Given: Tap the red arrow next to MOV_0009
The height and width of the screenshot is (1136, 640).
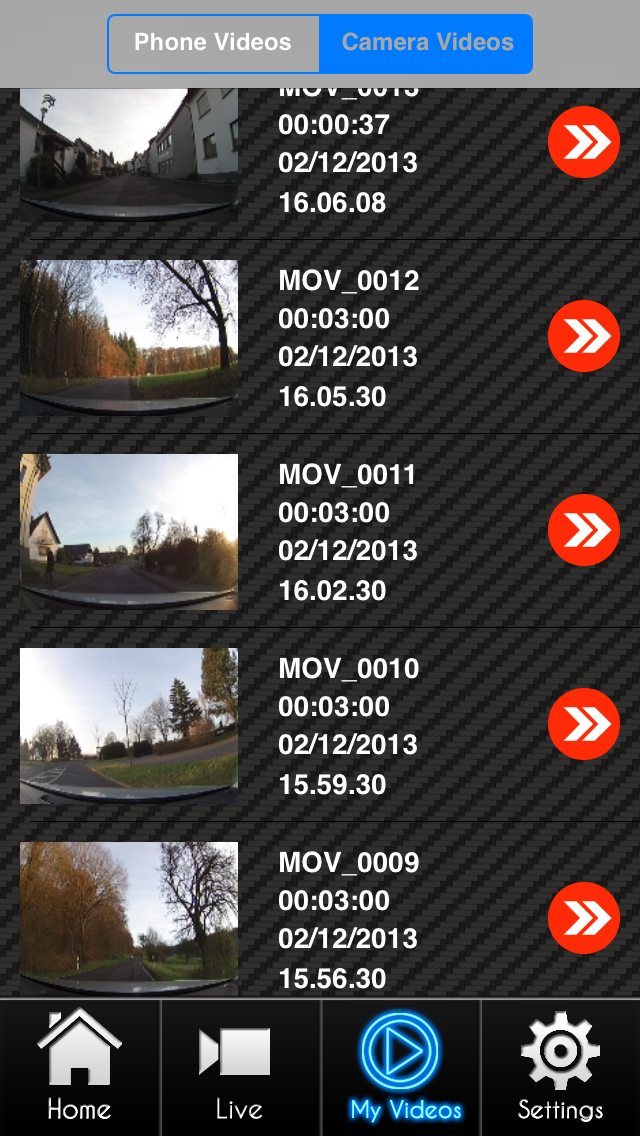Looking at the screenshot, I should coord(584,918).
